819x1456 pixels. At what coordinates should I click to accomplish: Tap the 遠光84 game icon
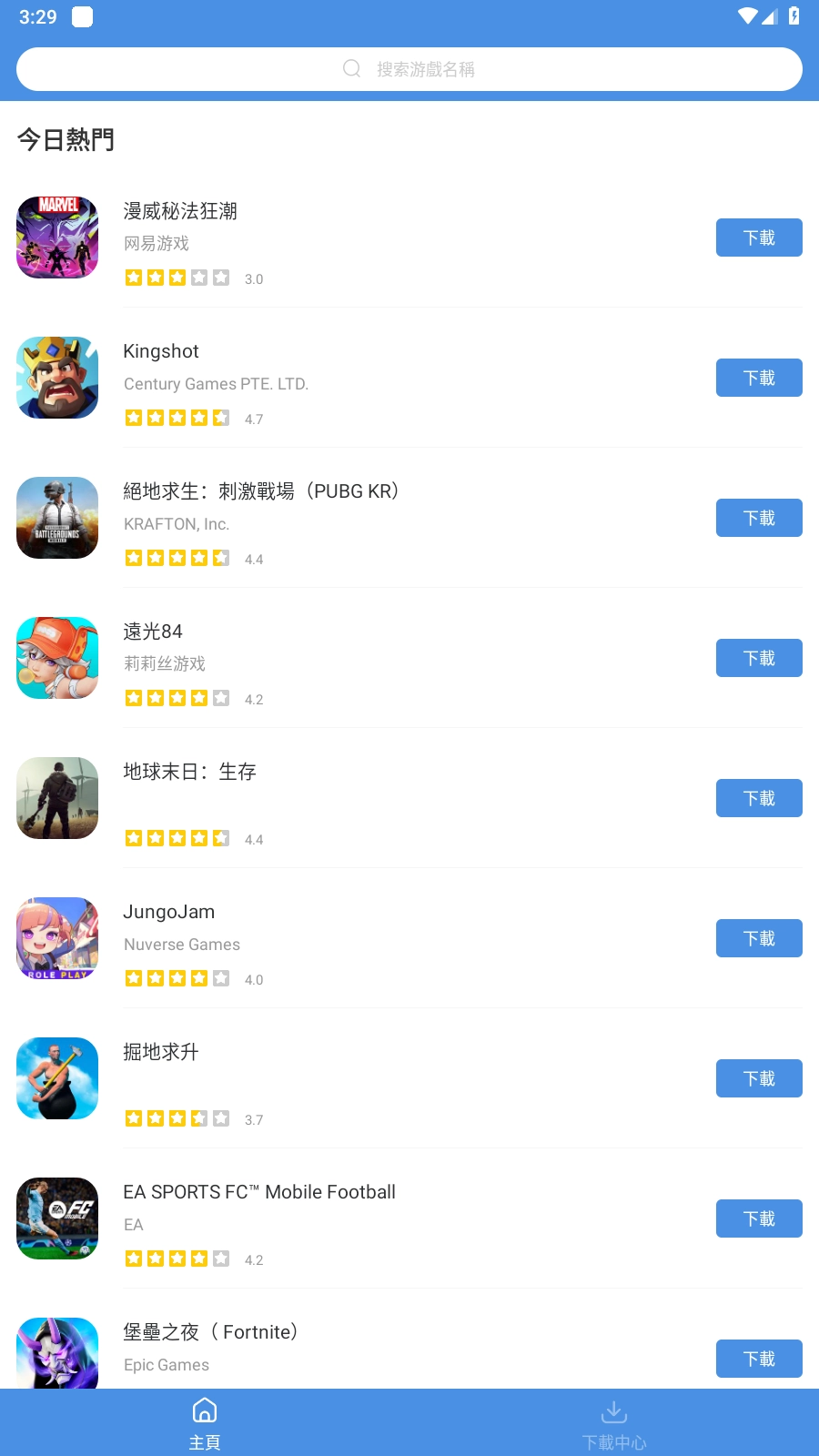click(x=56, y=658)
